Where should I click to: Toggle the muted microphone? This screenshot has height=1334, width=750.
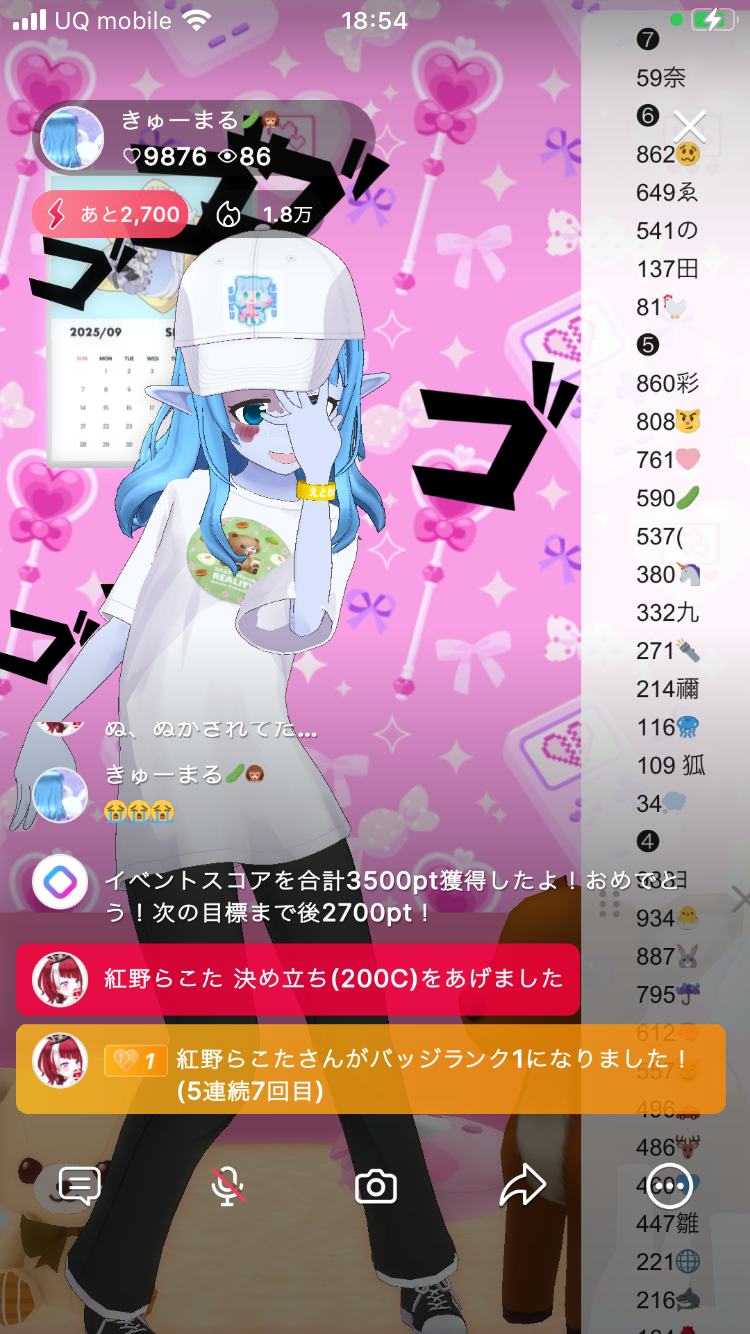[x=228, y=1186]
